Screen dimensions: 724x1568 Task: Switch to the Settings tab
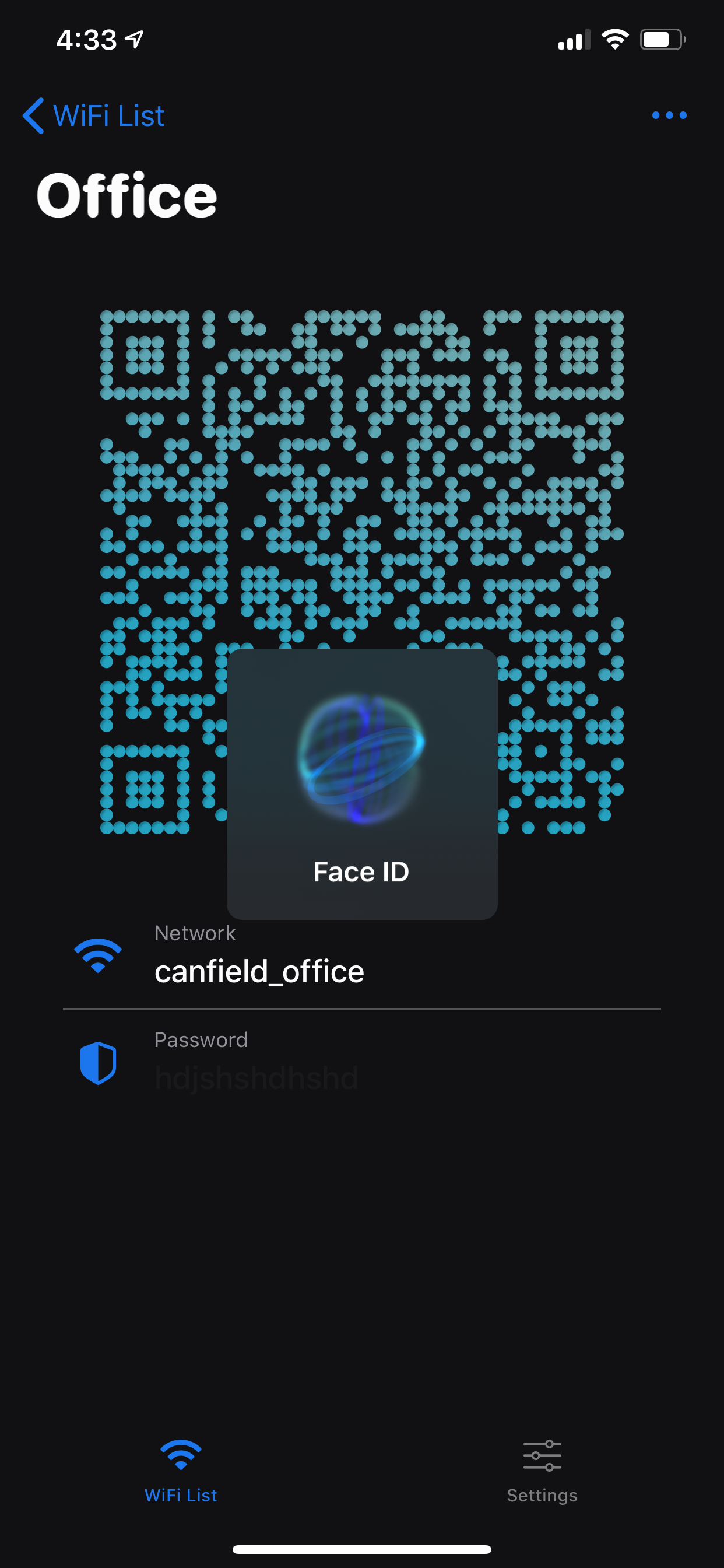tap(542, 1469)
